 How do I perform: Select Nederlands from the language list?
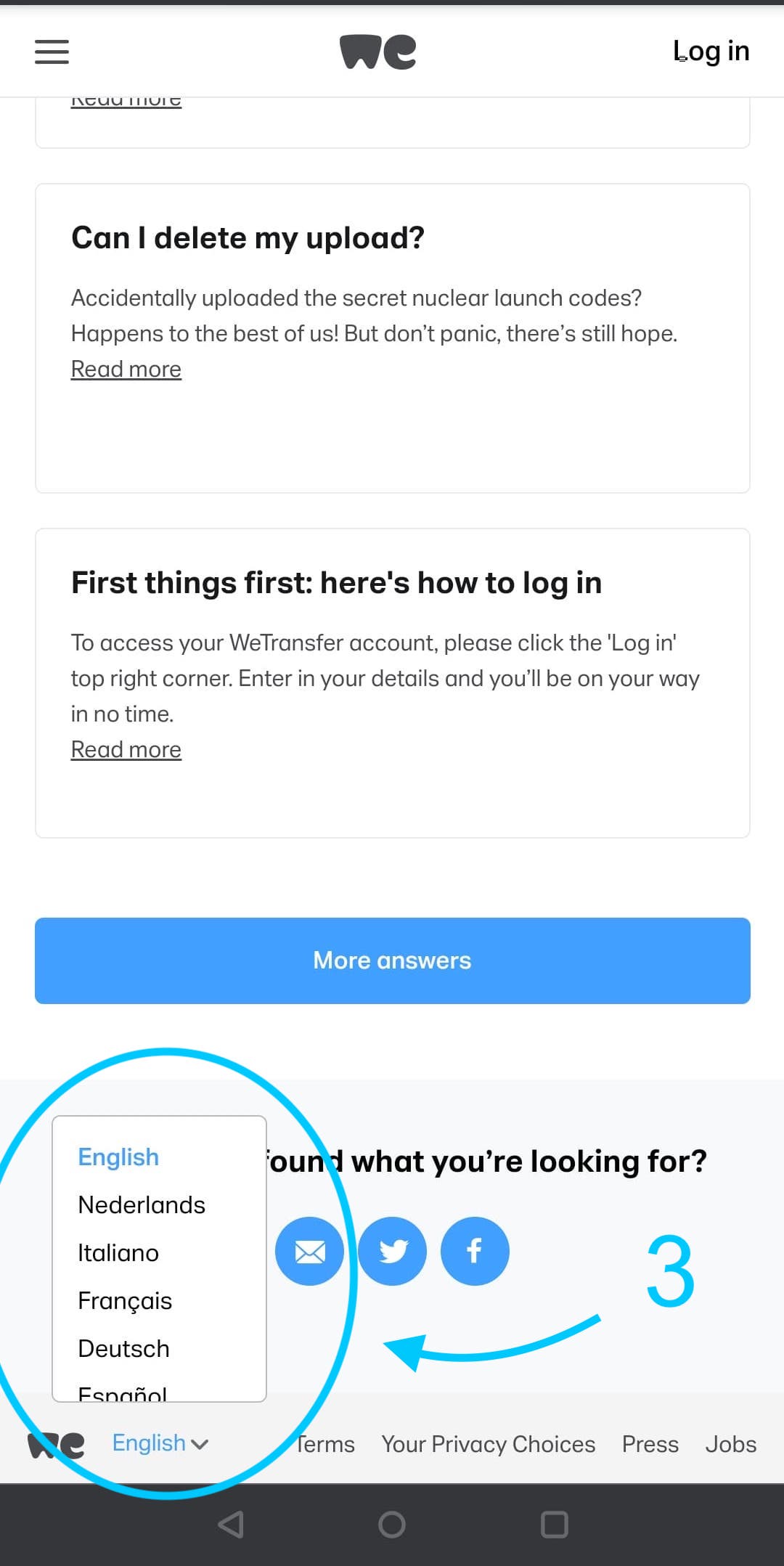click(x=142, y=1205)
